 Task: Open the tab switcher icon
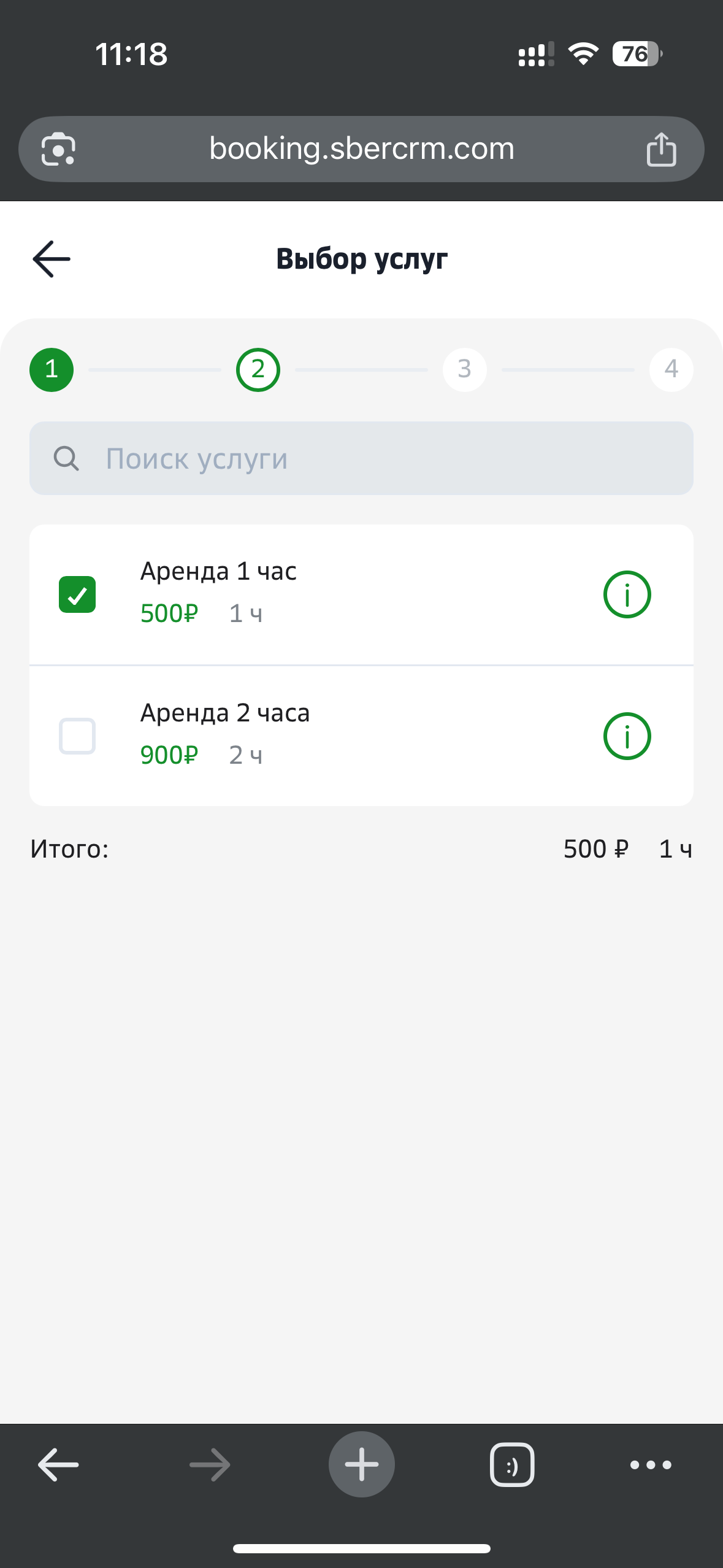point(512,1464)
